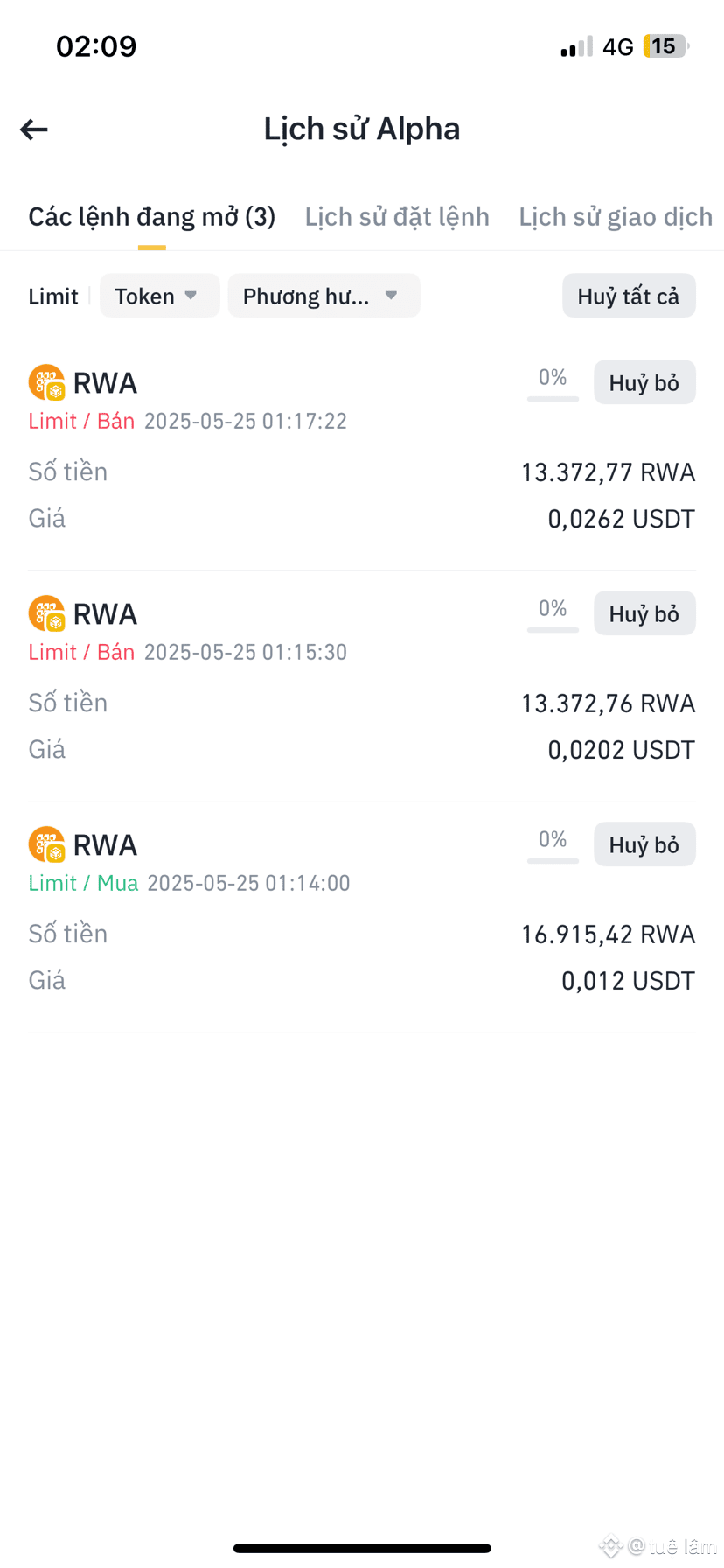Expand the Token filter dropdown
The image size is (724, 1568).
click(158, 297)
